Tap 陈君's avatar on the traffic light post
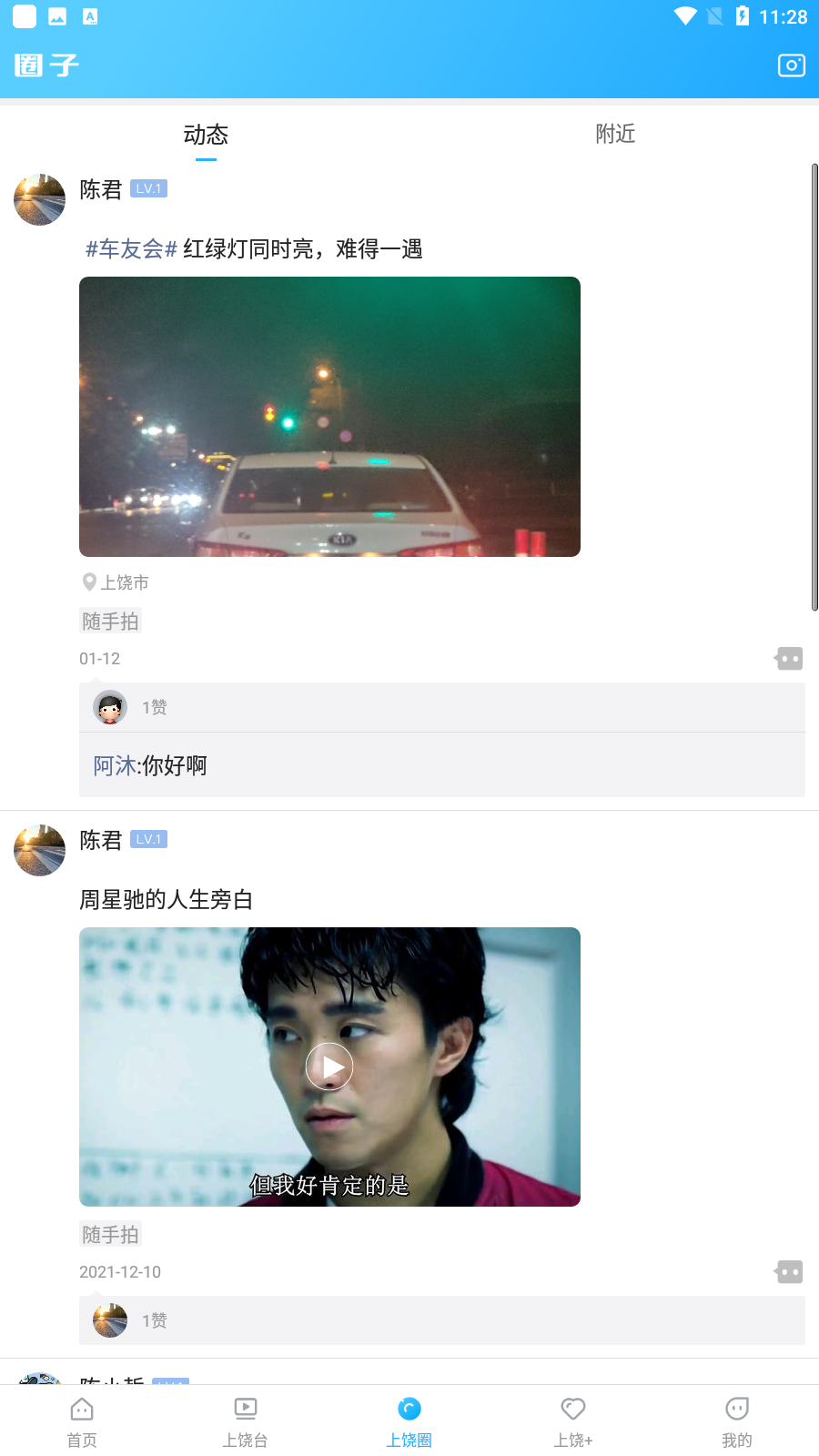Screen dimensions: 819x1456 [40, 199]
